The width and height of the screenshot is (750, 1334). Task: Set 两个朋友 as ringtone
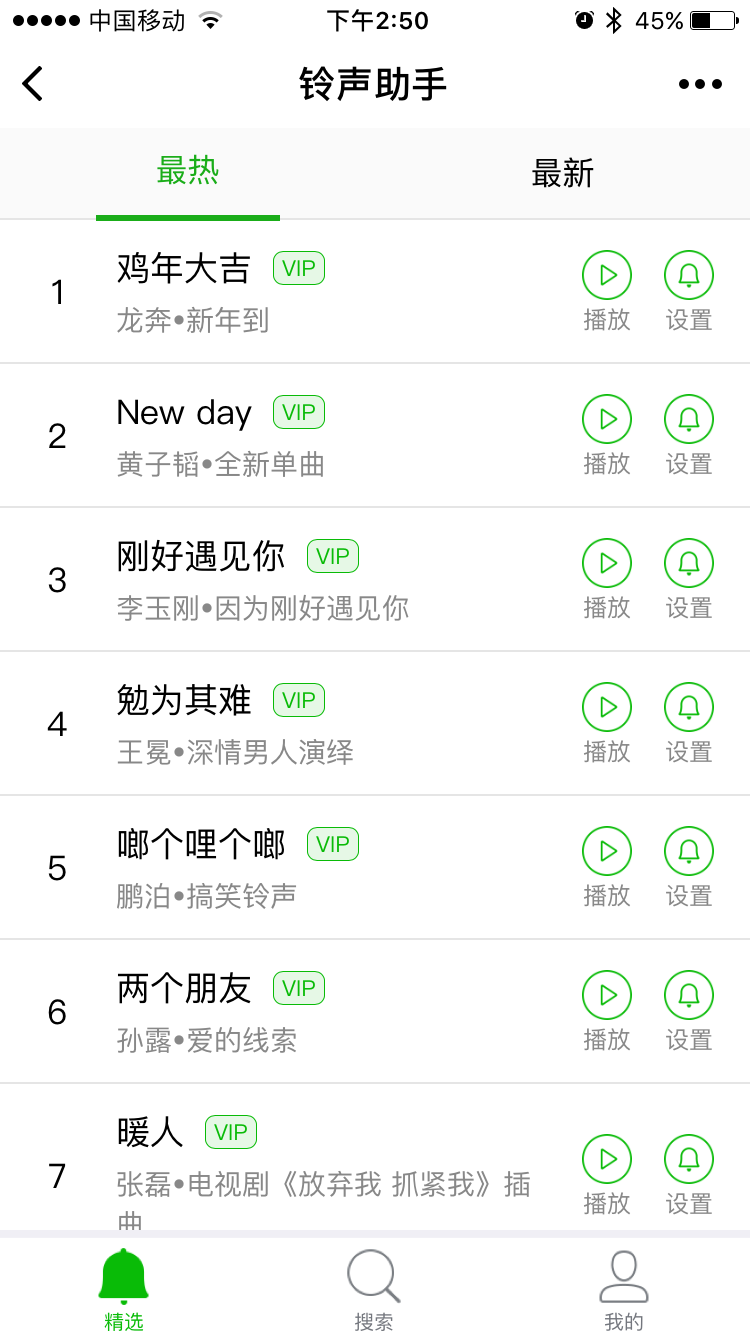[689, 996]
